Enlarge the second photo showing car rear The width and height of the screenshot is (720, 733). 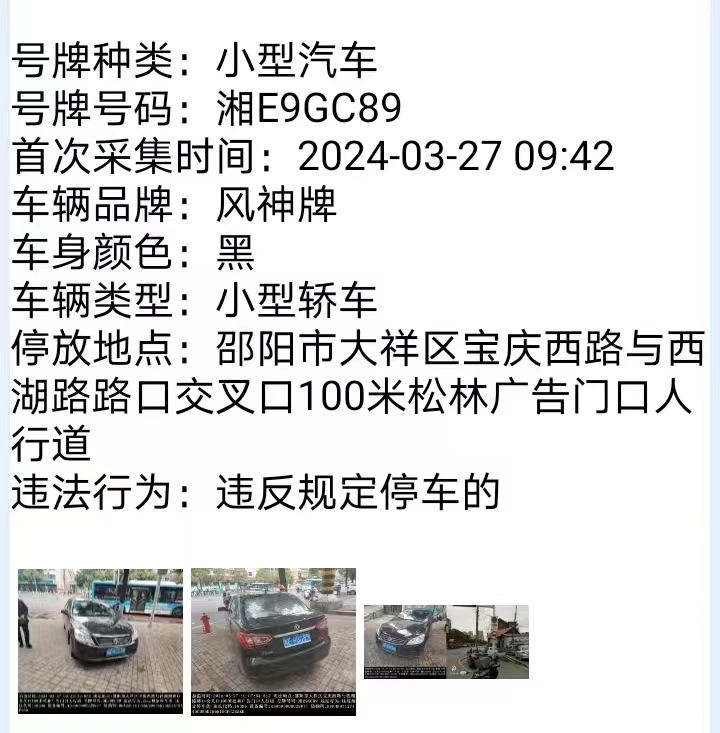[x=273, y=641]
